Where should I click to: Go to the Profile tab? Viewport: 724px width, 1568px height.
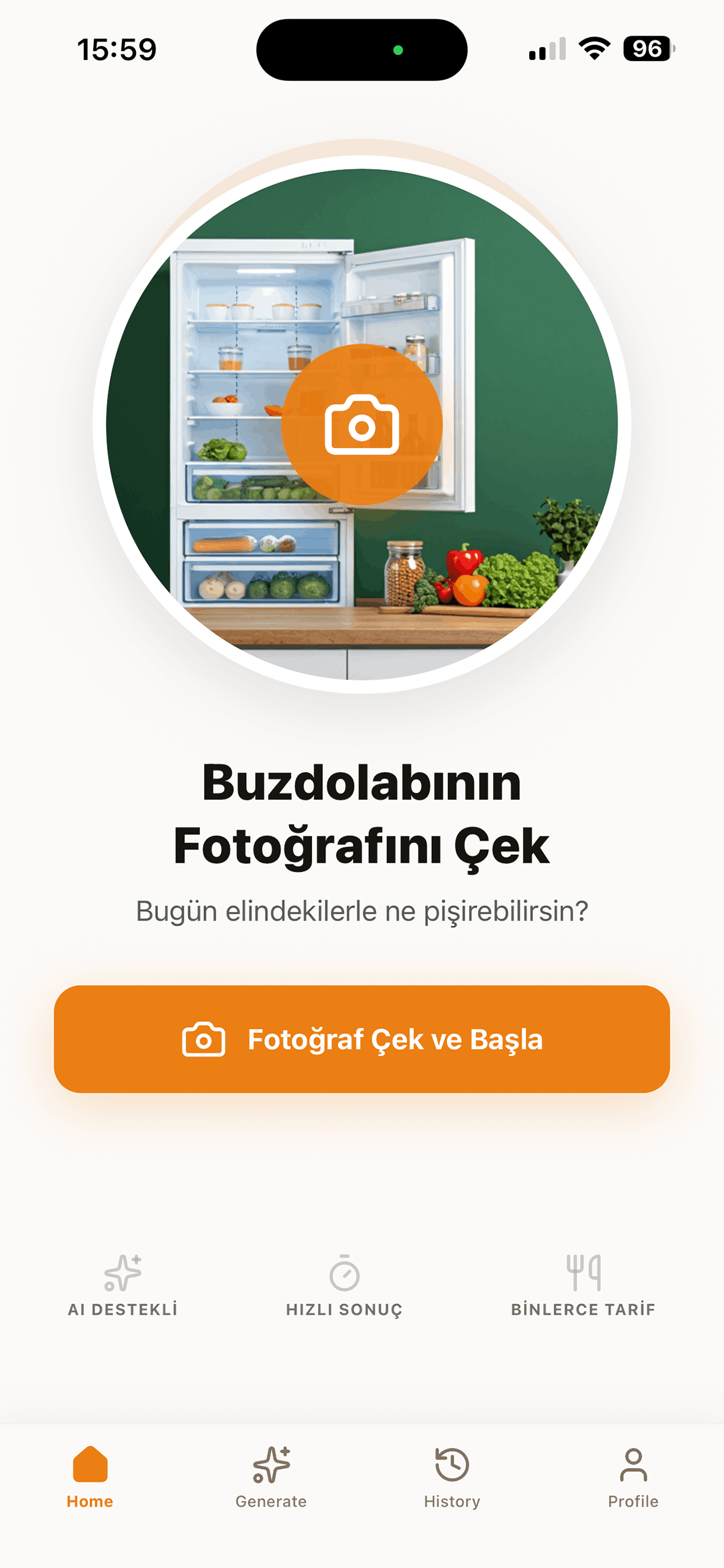(x=632, y=1476)
